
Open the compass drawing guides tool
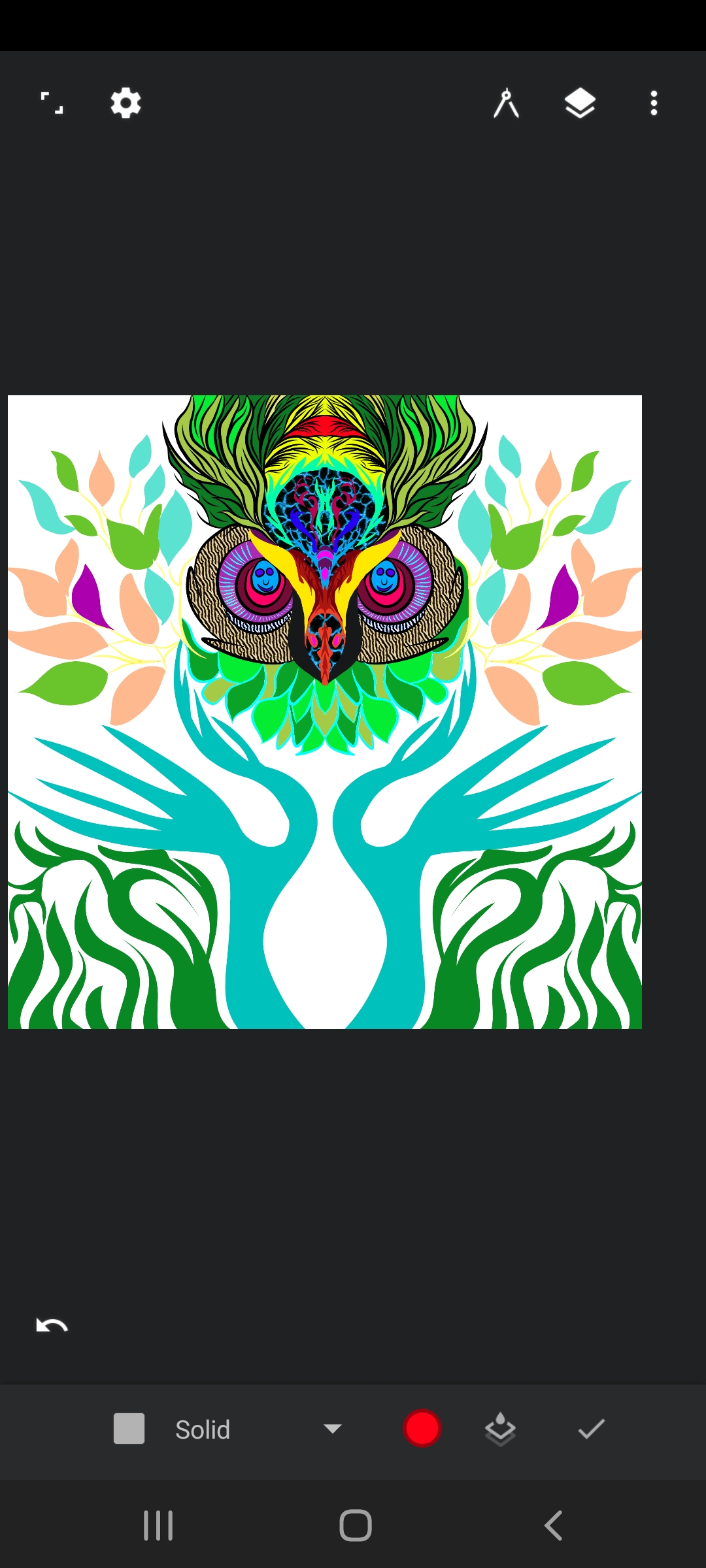click(x=506, y=103)
